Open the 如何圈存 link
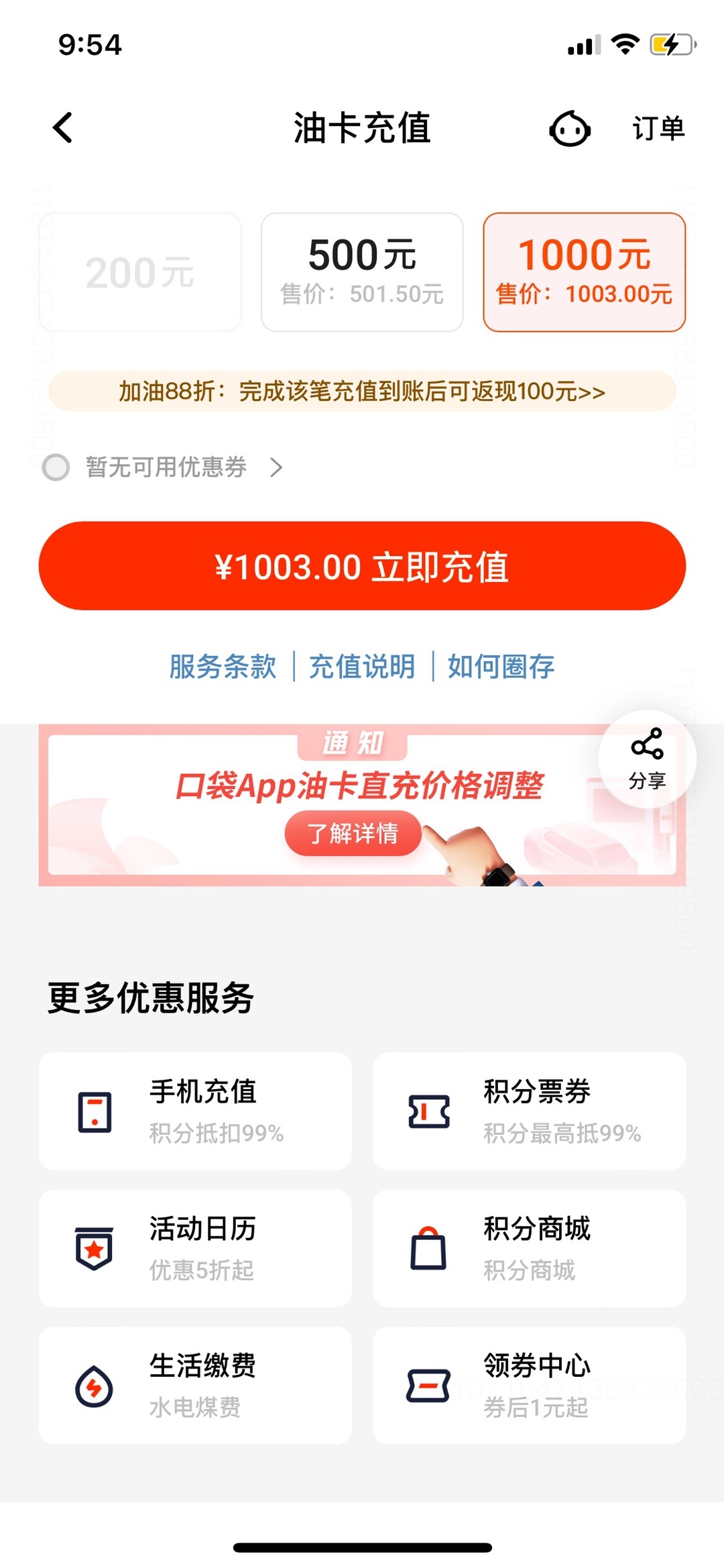Image resolution: width=724 pixels, height=1568 pixels. [501, 667]
